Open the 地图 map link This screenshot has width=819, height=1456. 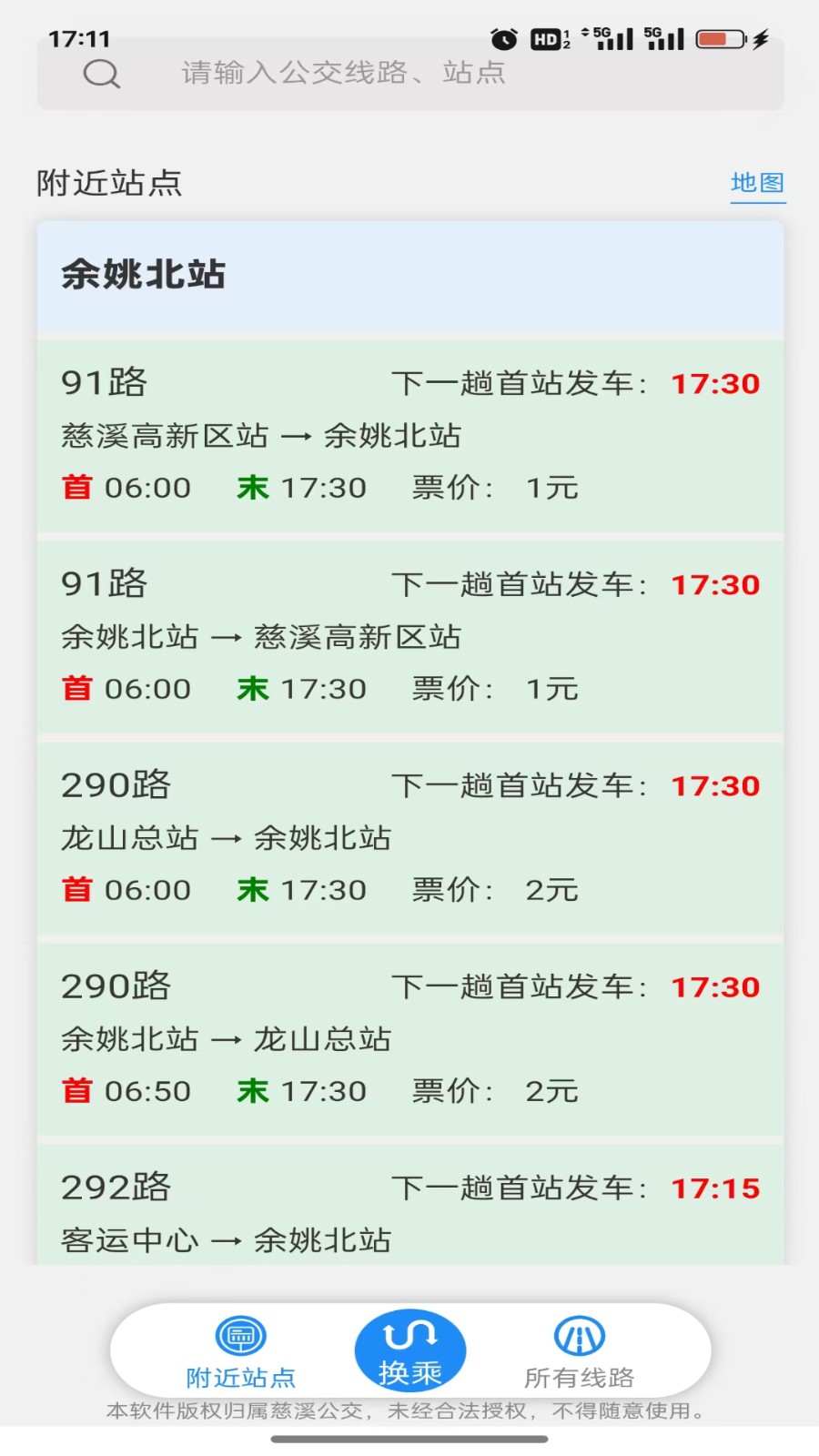click(758, 183)
